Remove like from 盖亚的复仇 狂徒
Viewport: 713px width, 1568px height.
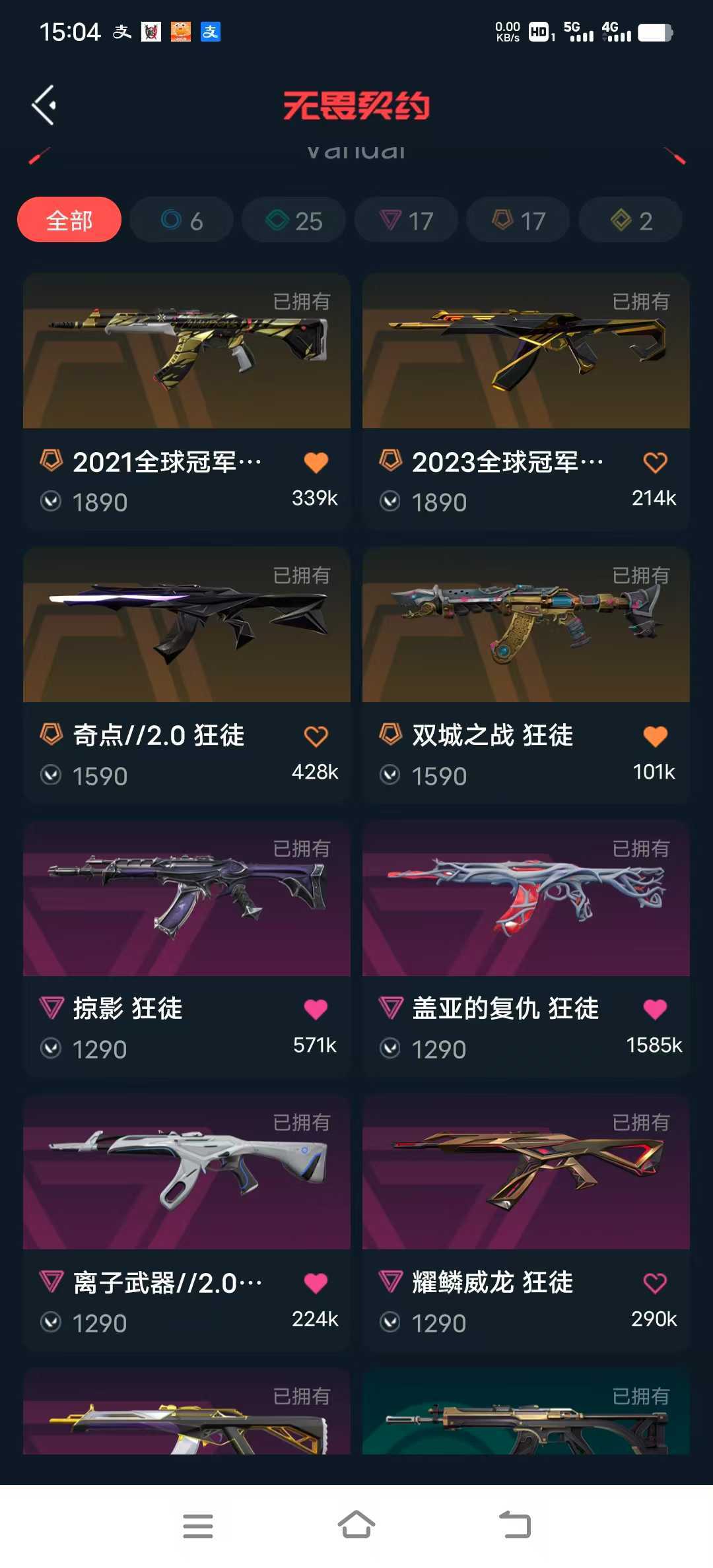[x=655, y=1009]
